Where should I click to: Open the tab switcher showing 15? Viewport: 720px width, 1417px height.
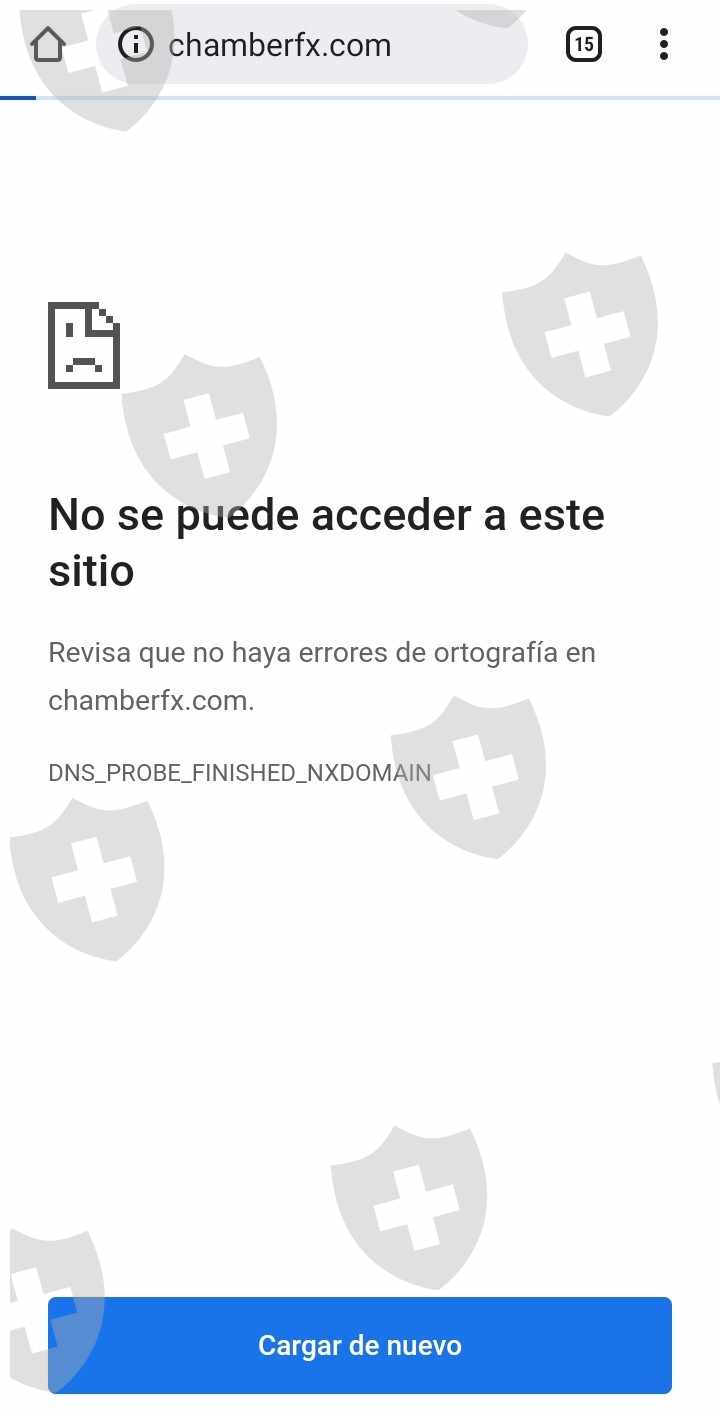click(x=584, y=45)
